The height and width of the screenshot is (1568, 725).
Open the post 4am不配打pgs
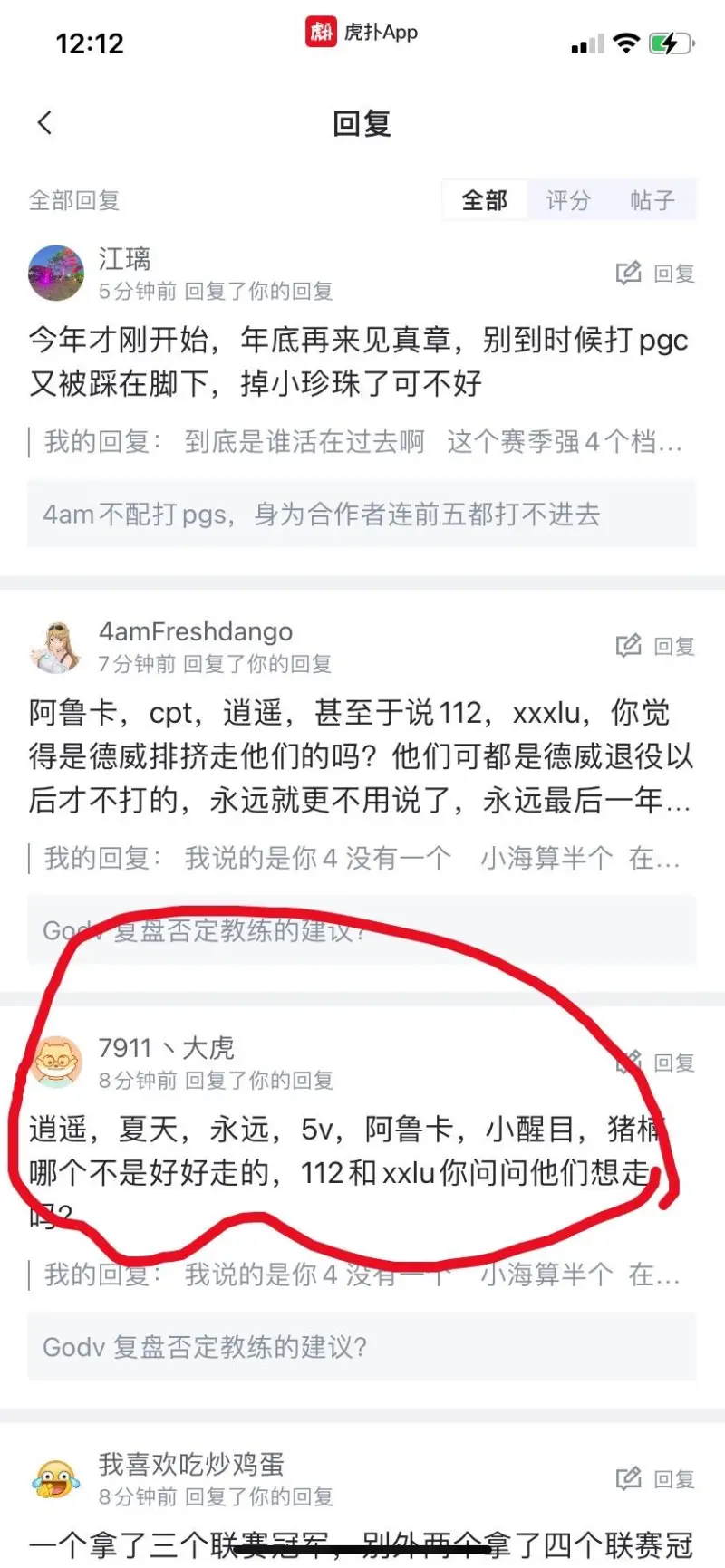pos(362,515)
